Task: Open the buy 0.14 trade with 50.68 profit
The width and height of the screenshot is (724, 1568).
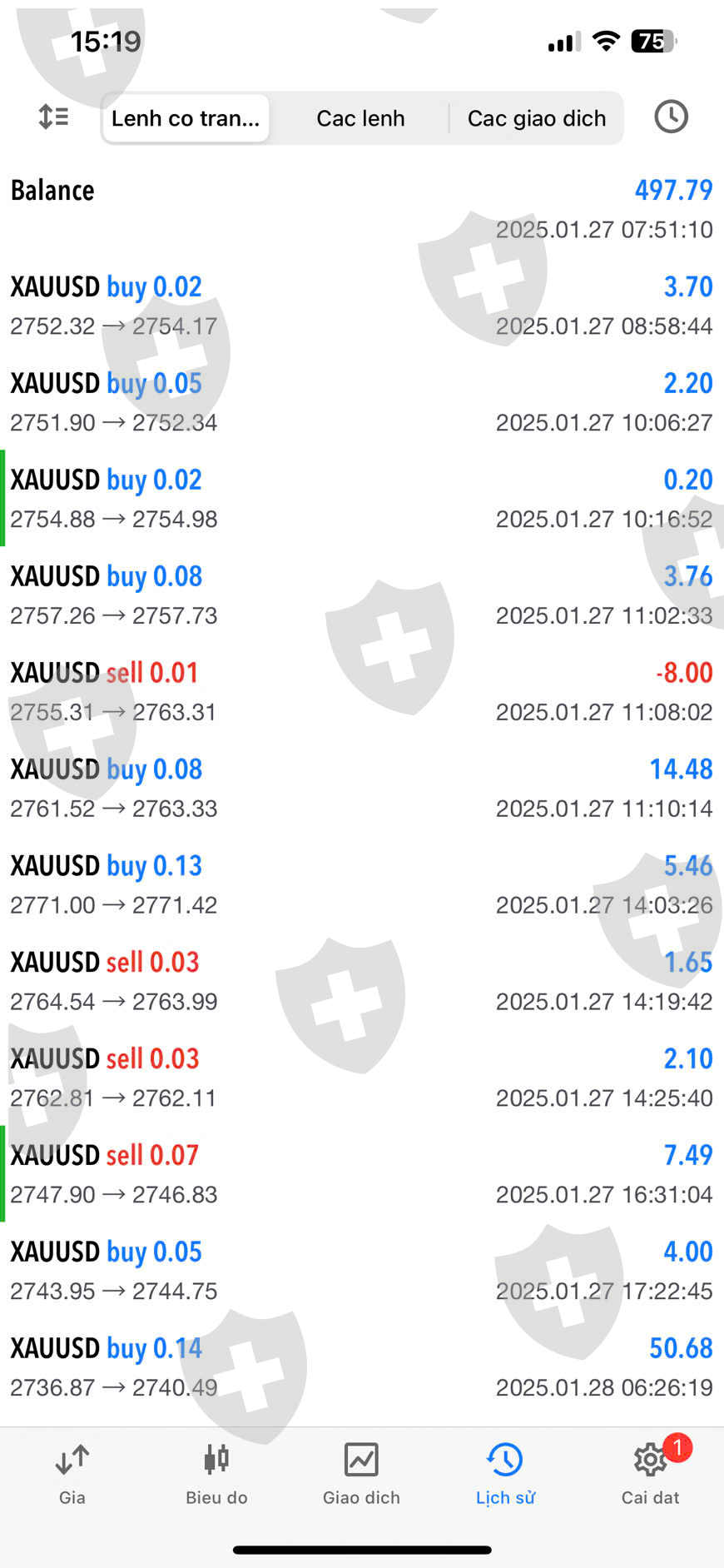Action: [x=361, y=1366]
